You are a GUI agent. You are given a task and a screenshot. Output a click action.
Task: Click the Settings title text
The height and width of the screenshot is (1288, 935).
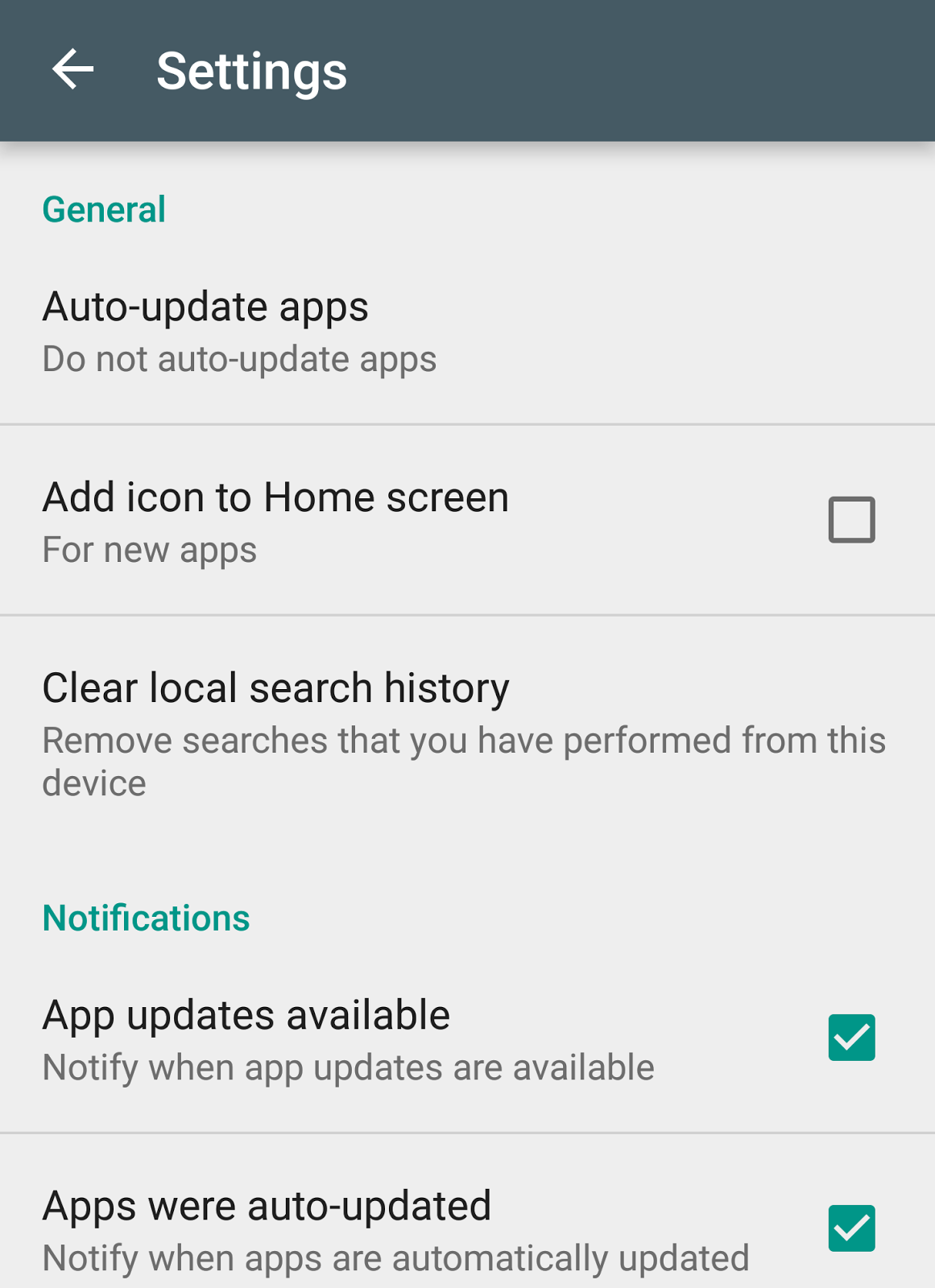tap(251, 71)
